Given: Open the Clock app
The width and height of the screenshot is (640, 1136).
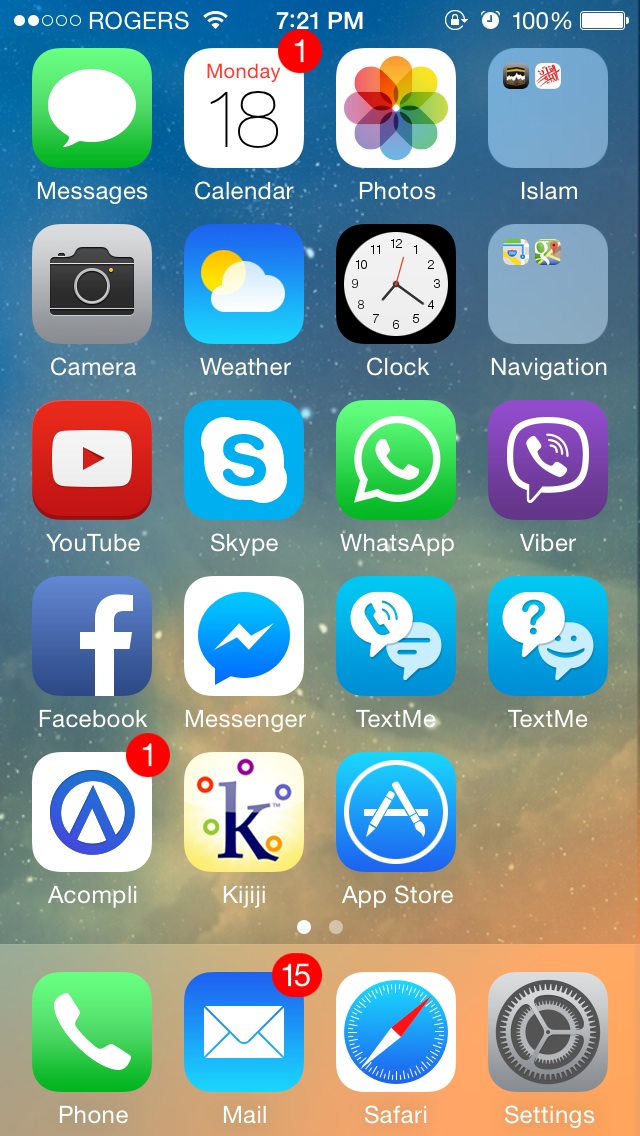Looking at the screenshot, I should (396, 284).
